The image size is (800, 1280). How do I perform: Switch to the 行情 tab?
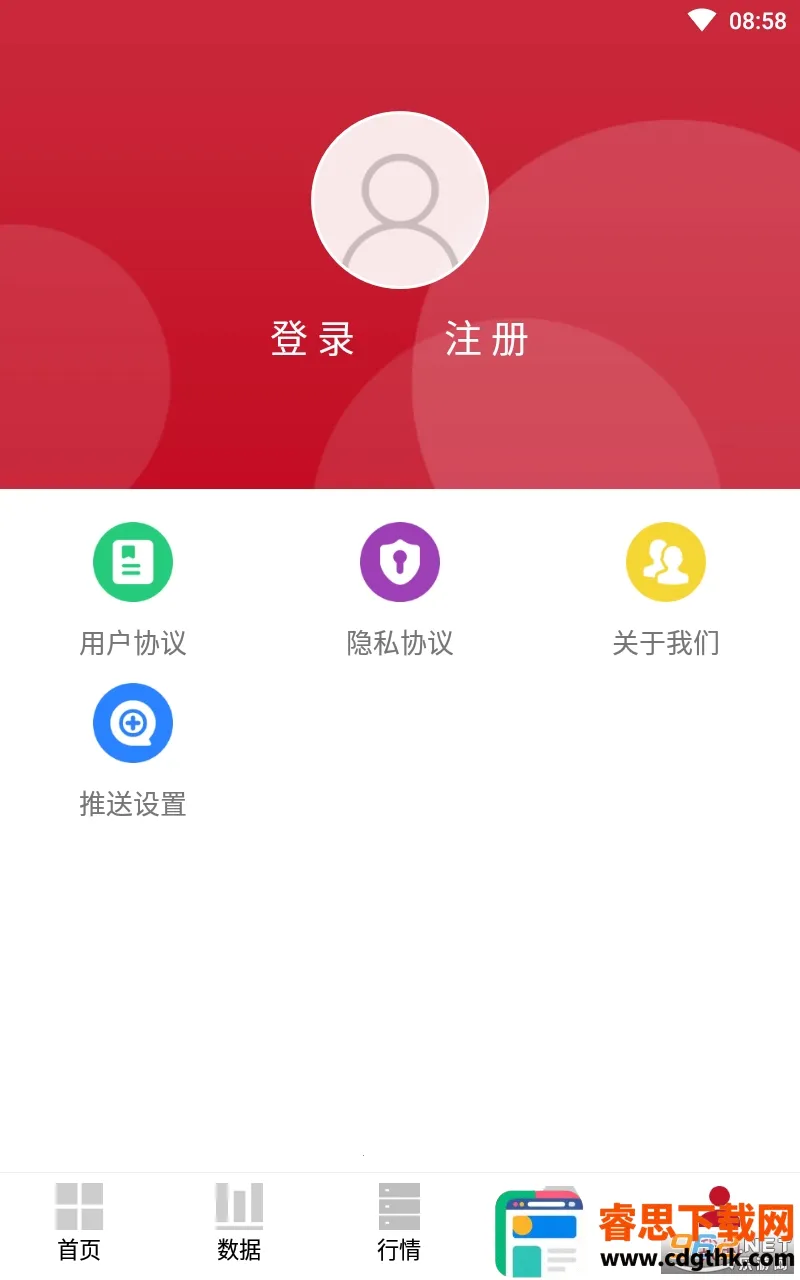399,1222
